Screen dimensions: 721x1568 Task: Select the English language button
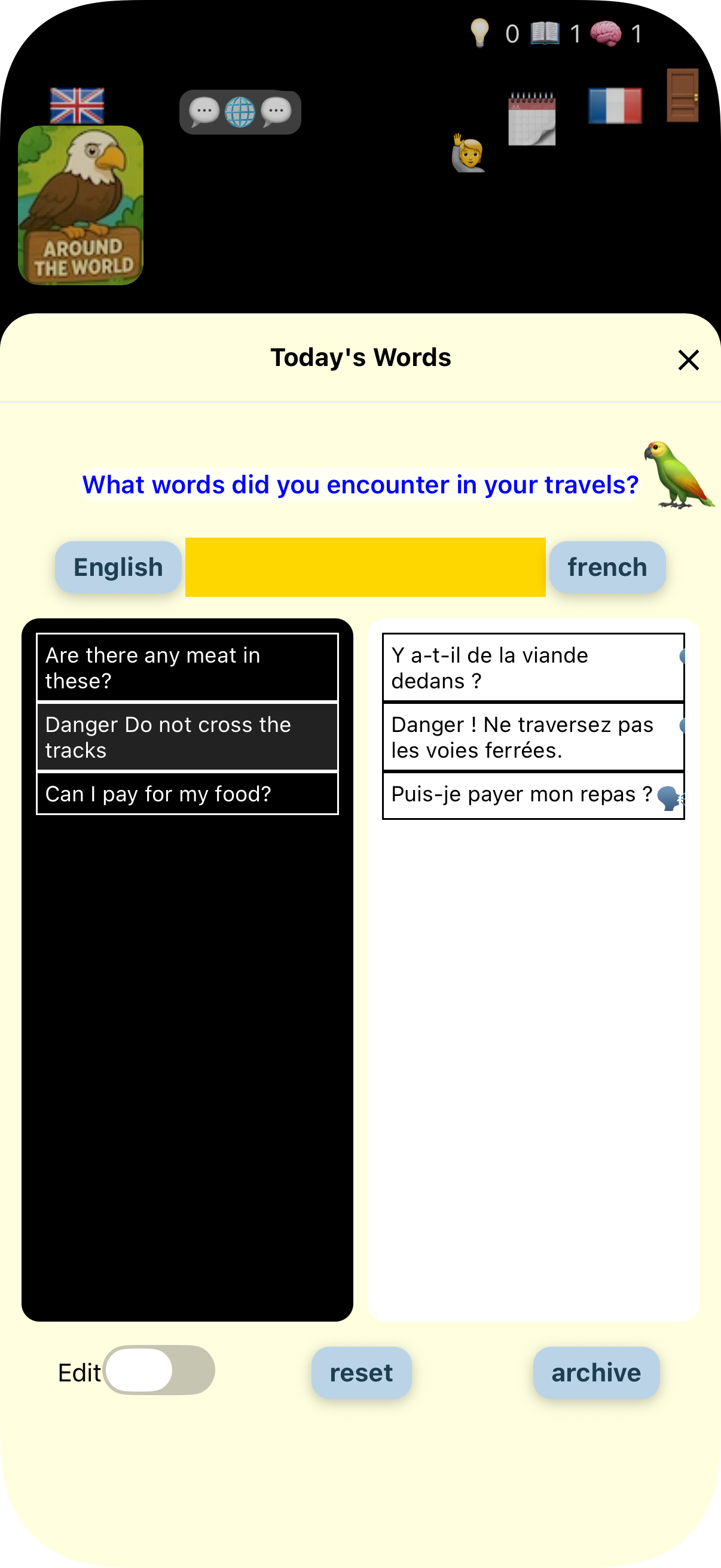coord(118,567)
